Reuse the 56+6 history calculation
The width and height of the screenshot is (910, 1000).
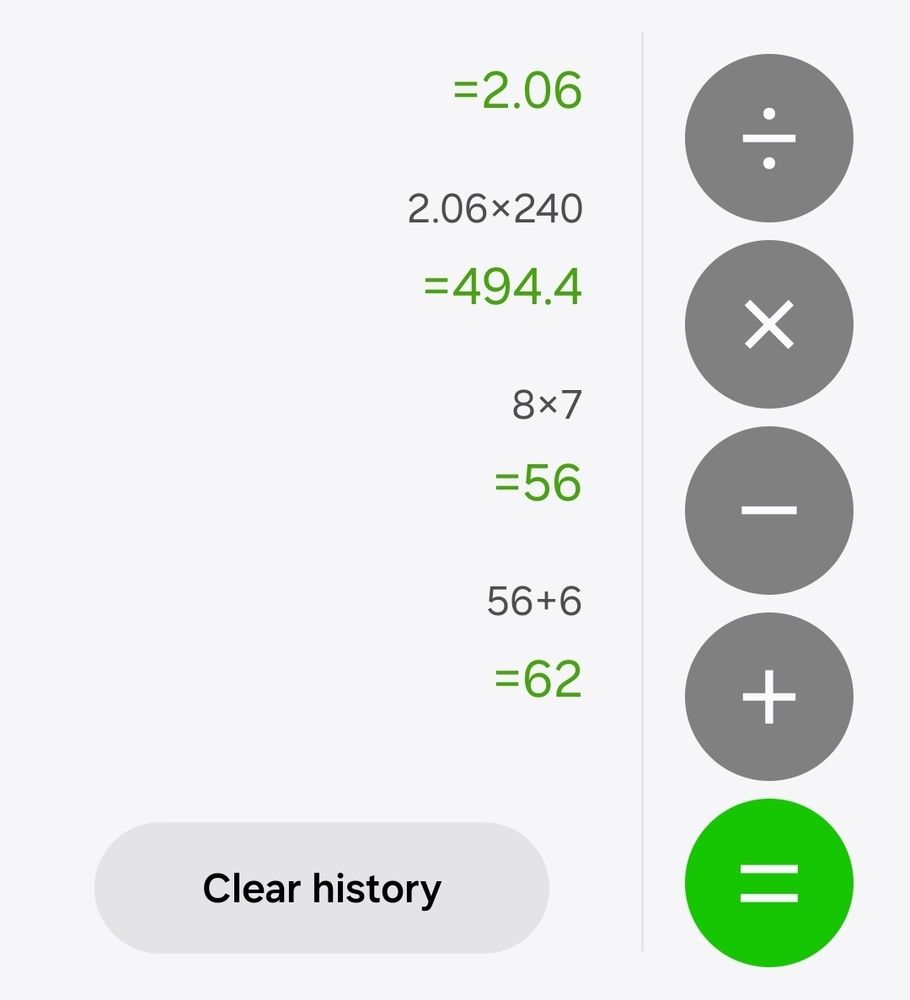coord(534,602)
